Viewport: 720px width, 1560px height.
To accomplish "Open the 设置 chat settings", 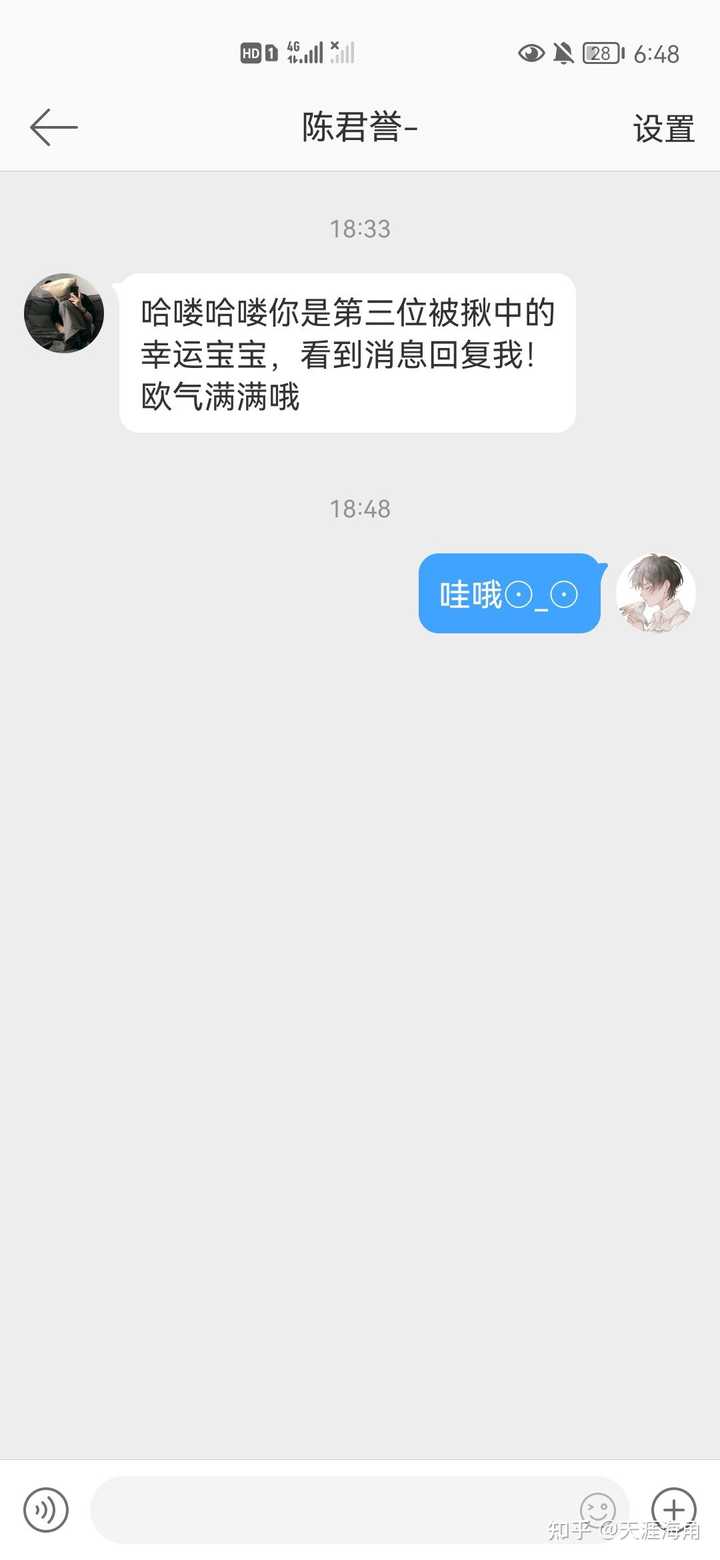I will (663, 129).
